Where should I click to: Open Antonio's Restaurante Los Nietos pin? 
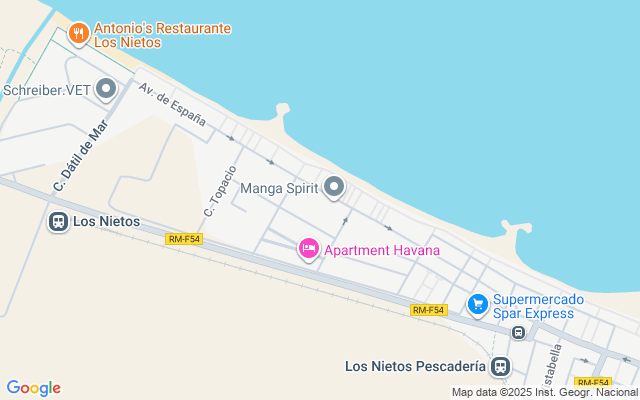[79, 34]
